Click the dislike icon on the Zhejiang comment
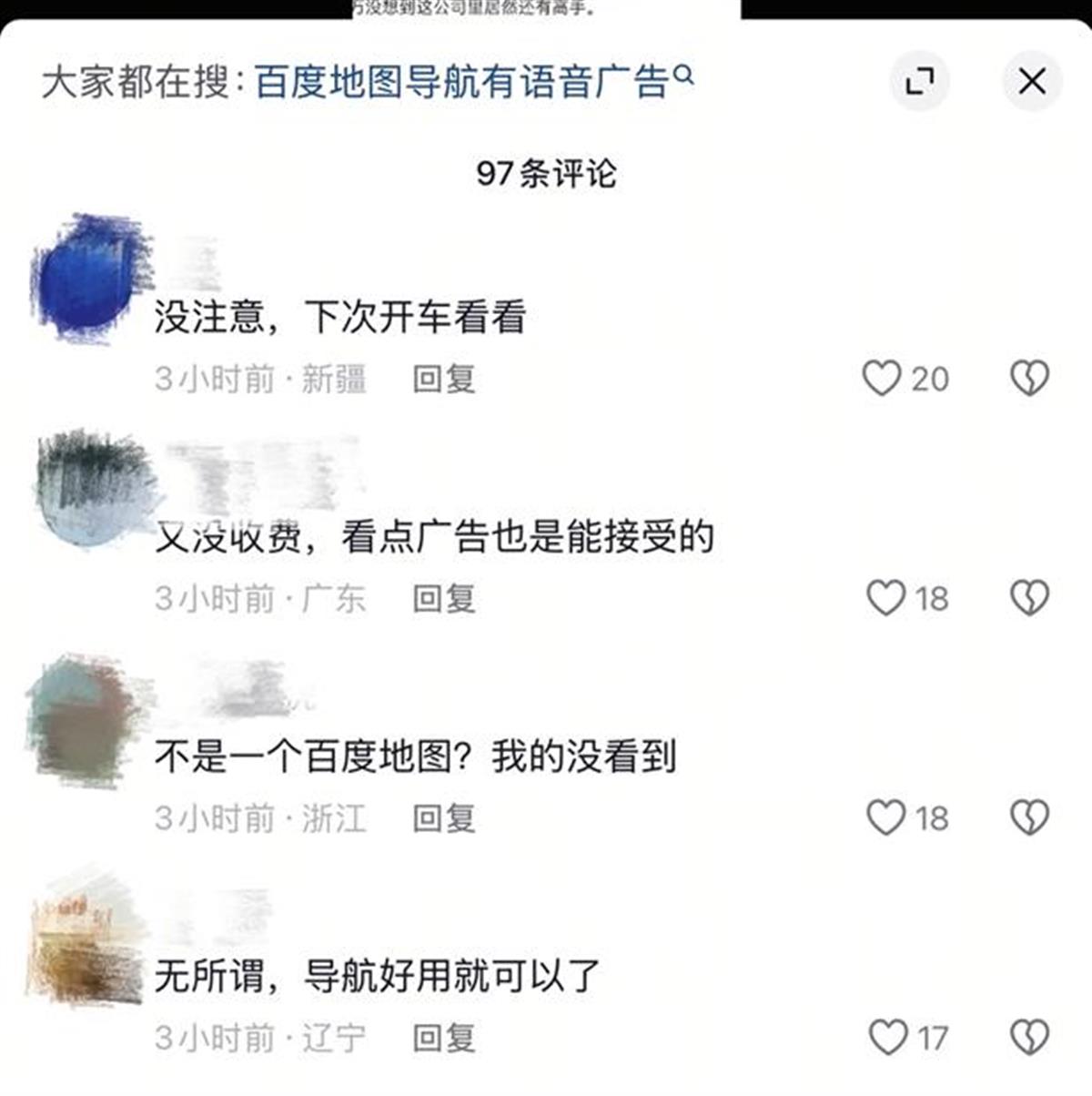This screenshot has height=1096, width=1092. [1029, 817]
